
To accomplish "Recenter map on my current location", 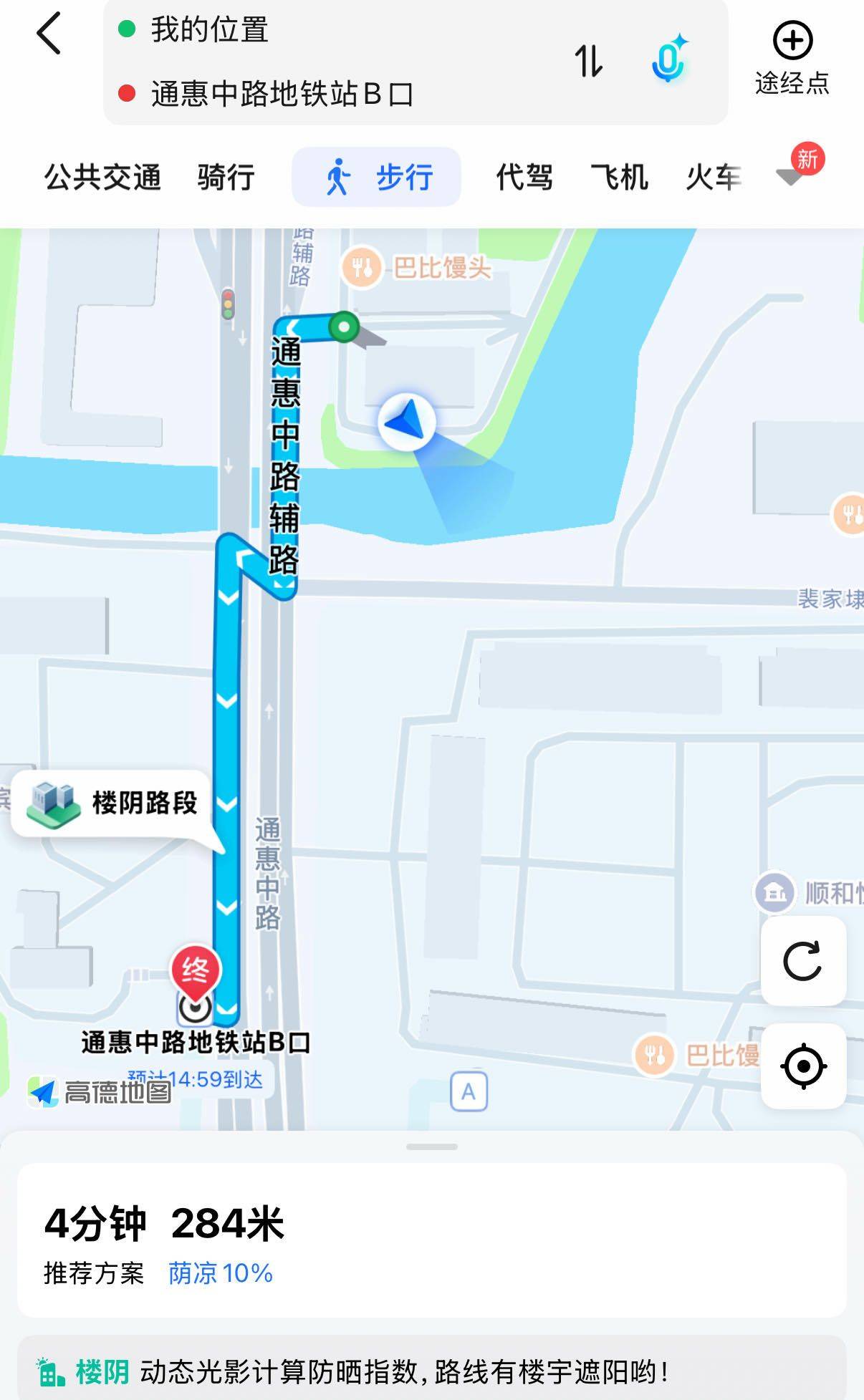I will click(803, 1066).
